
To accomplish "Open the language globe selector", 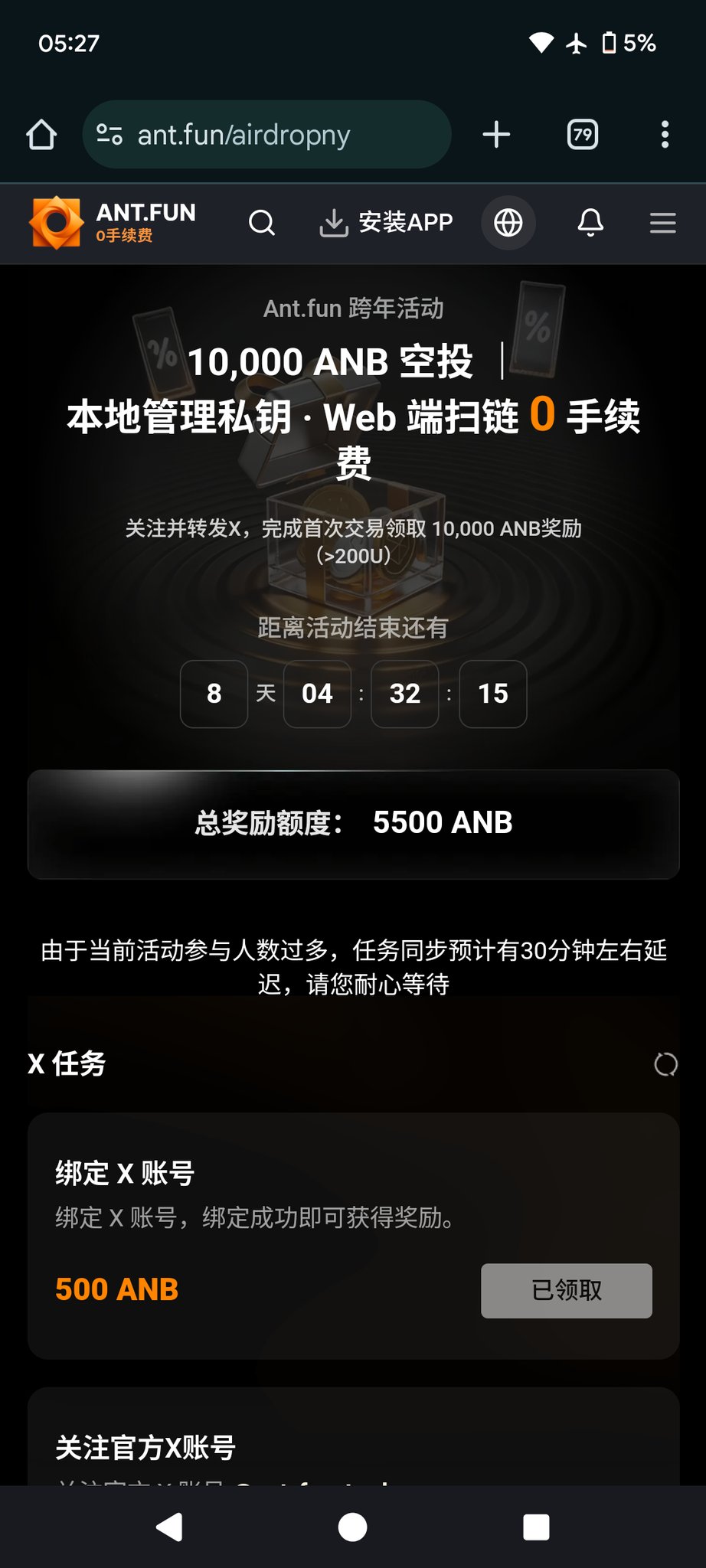I will point(508,223).
